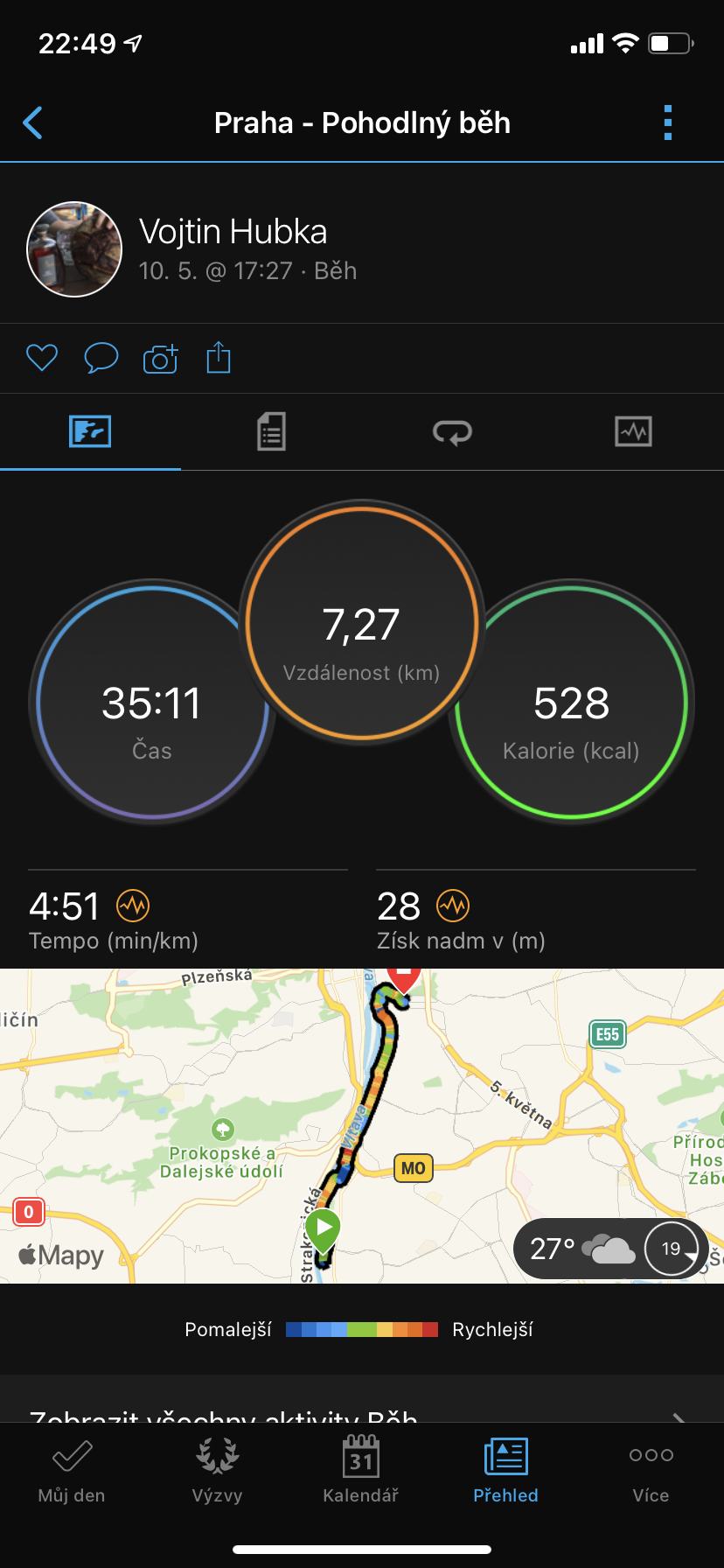
Task: Open comments with the speech bubble icon
Action: (101, 358)
